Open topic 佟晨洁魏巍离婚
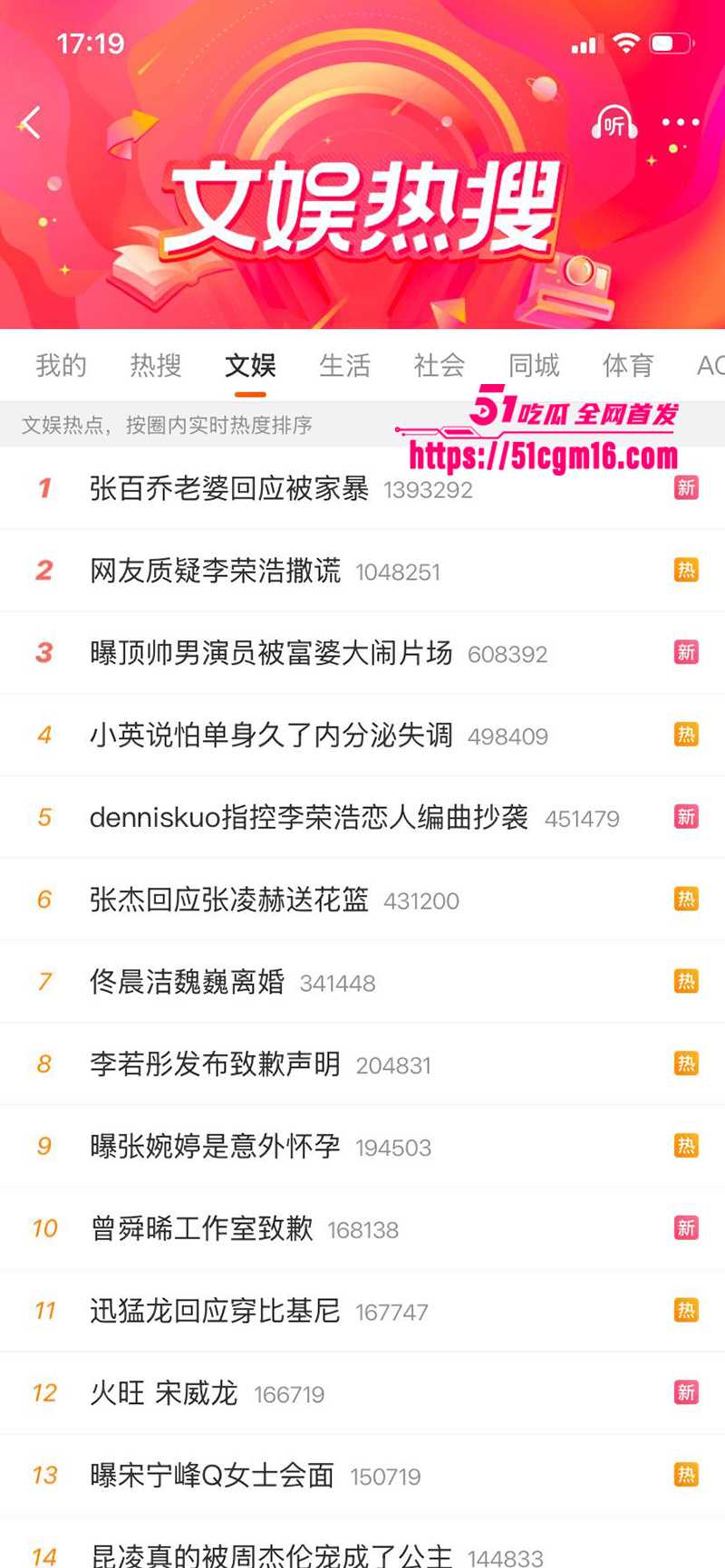The image size is (725, 1568). point(188,982)
